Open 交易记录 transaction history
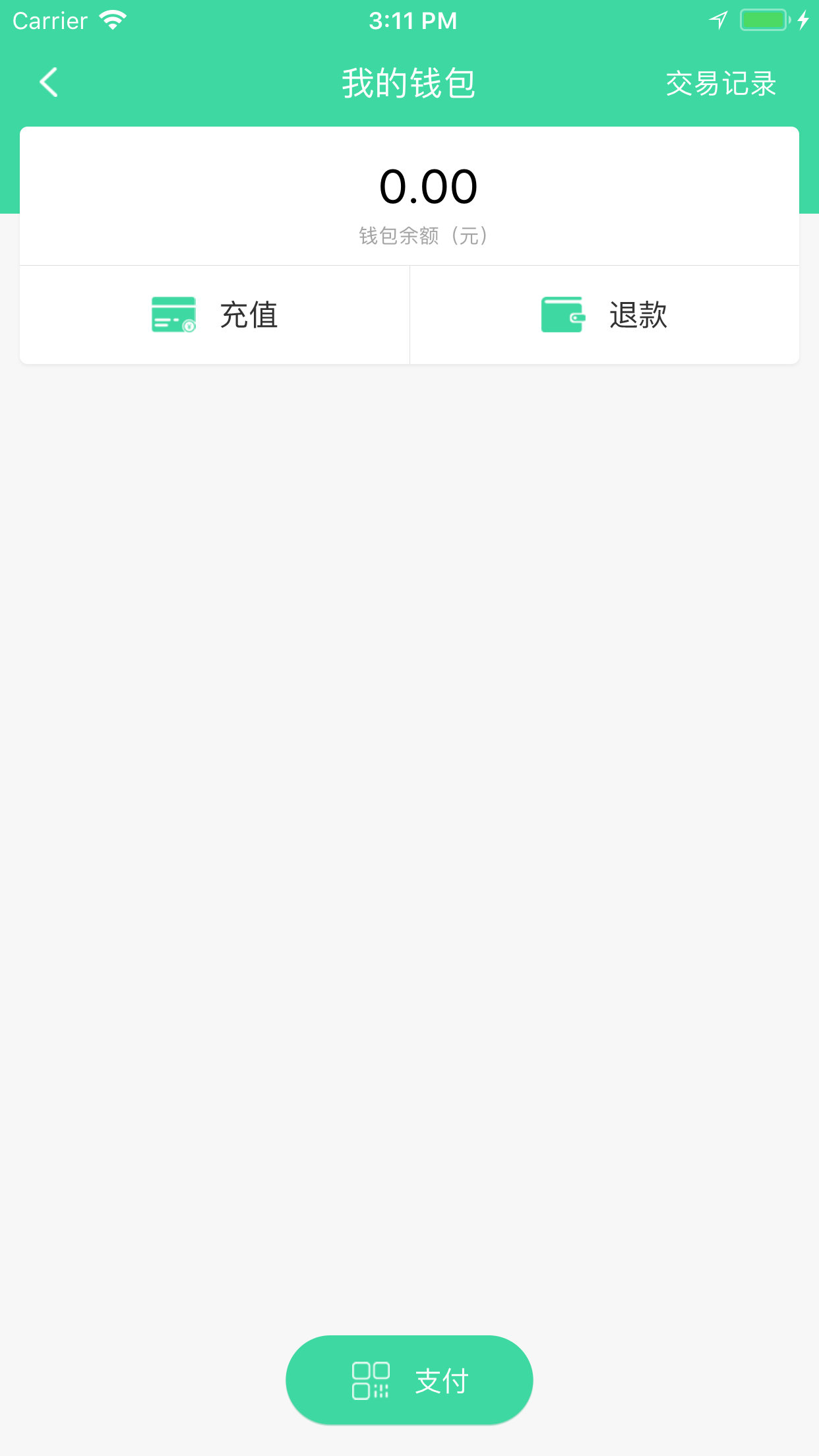The image size is (819, 1456). coord(720,84)
